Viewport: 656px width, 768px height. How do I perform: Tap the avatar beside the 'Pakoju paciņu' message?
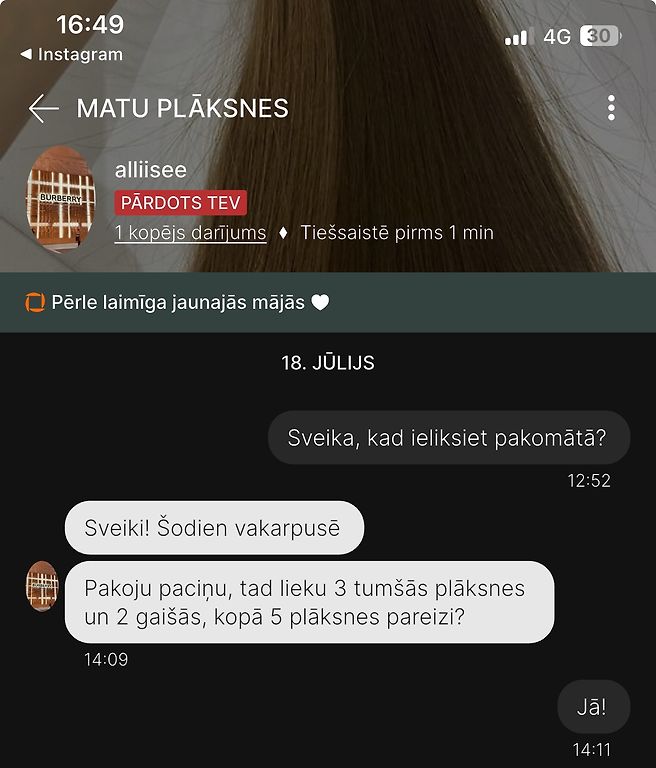[x=42, y=586]
